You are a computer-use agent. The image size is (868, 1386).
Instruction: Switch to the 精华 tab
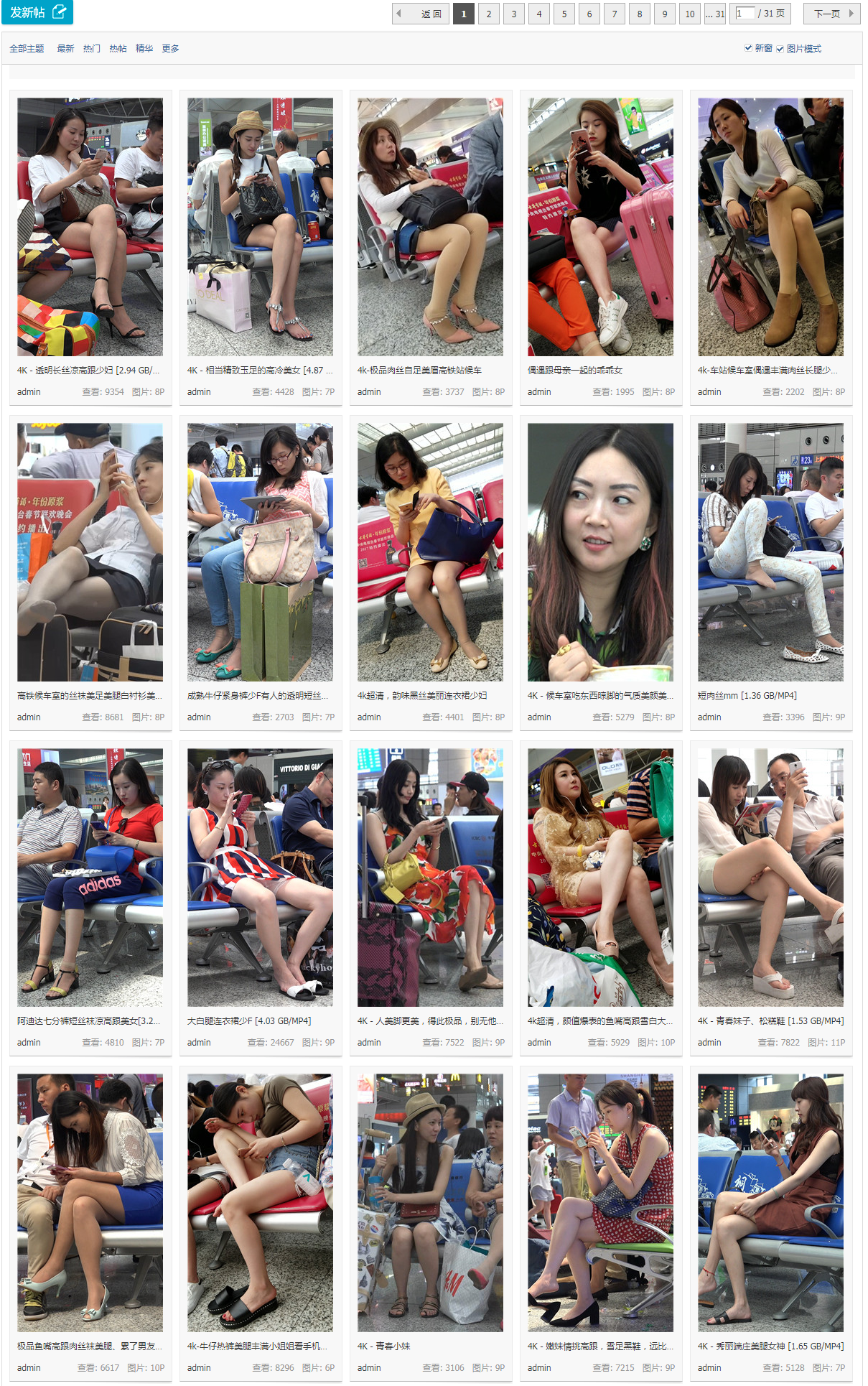[144, 49]
